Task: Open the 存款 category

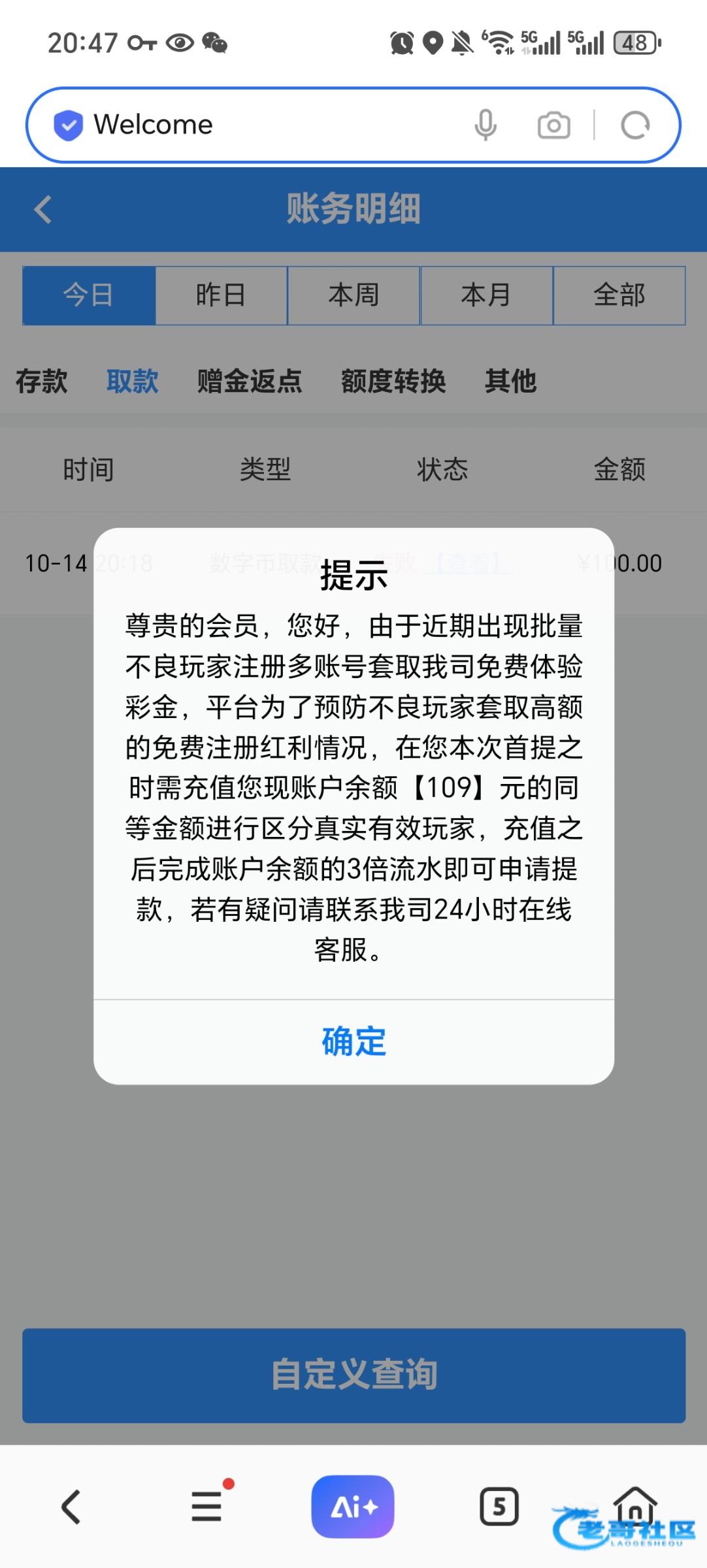Action: [x=42, y=381]
